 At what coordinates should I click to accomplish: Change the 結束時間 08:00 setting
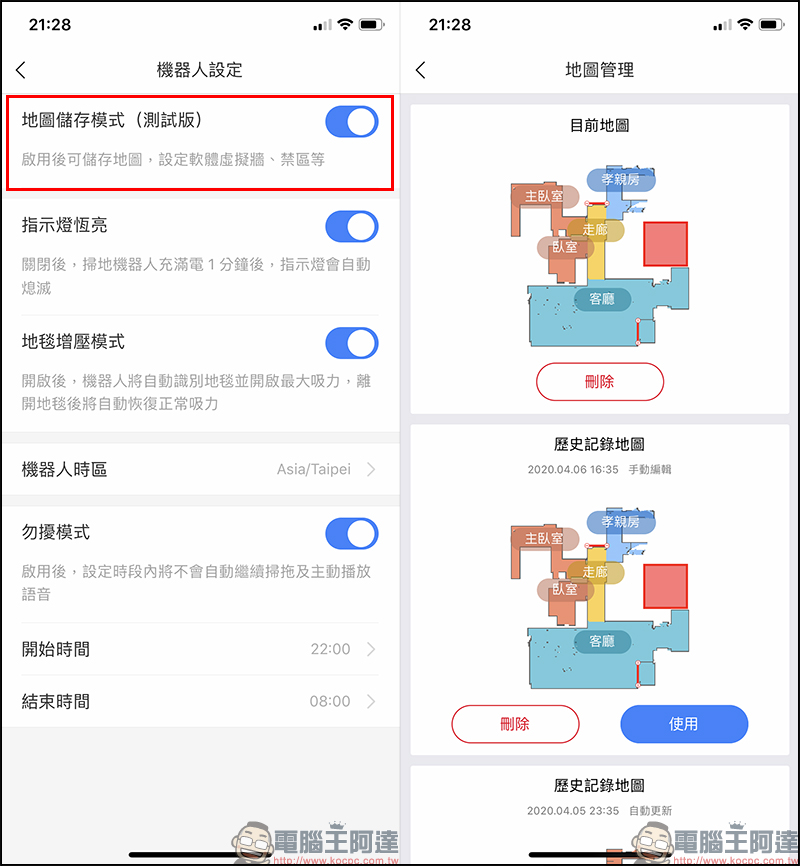[x=200, y=701]
